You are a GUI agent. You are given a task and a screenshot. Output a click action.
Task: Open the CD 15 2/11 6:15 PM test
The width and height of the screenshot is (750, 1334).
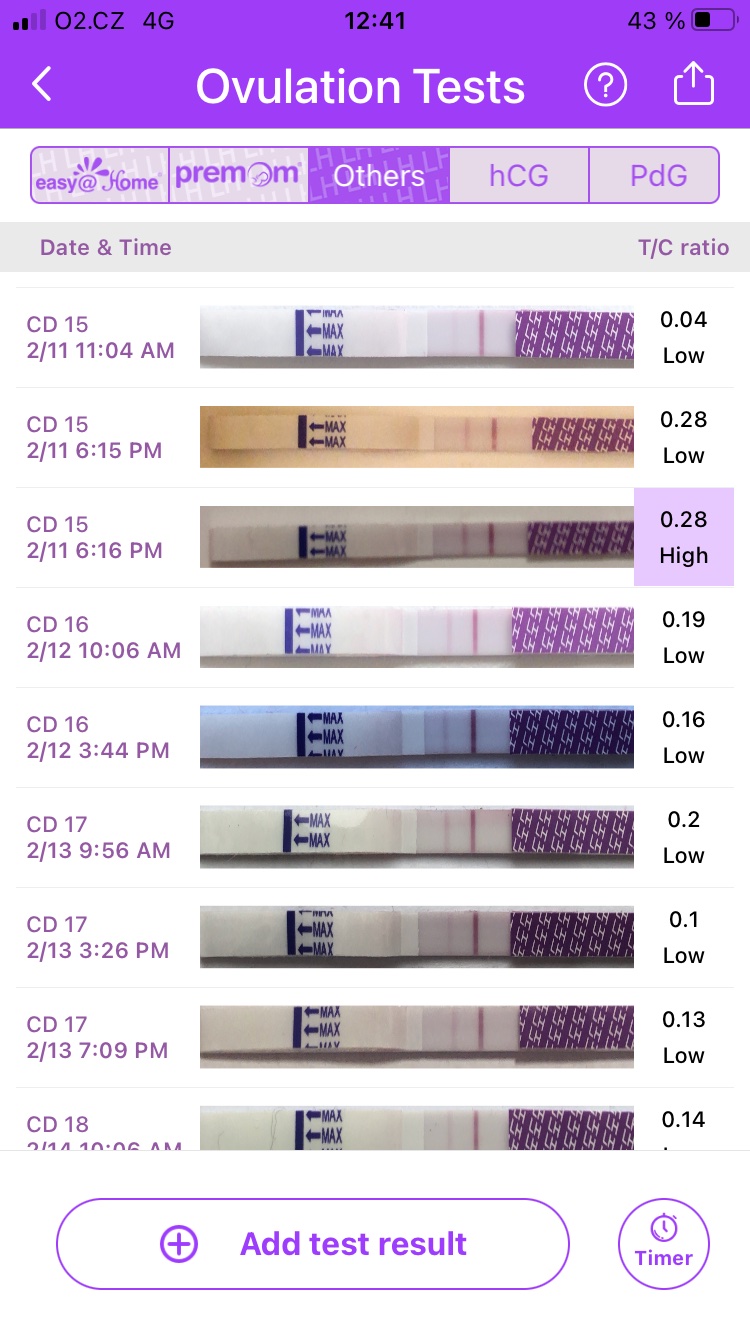[x=375, y=438]
